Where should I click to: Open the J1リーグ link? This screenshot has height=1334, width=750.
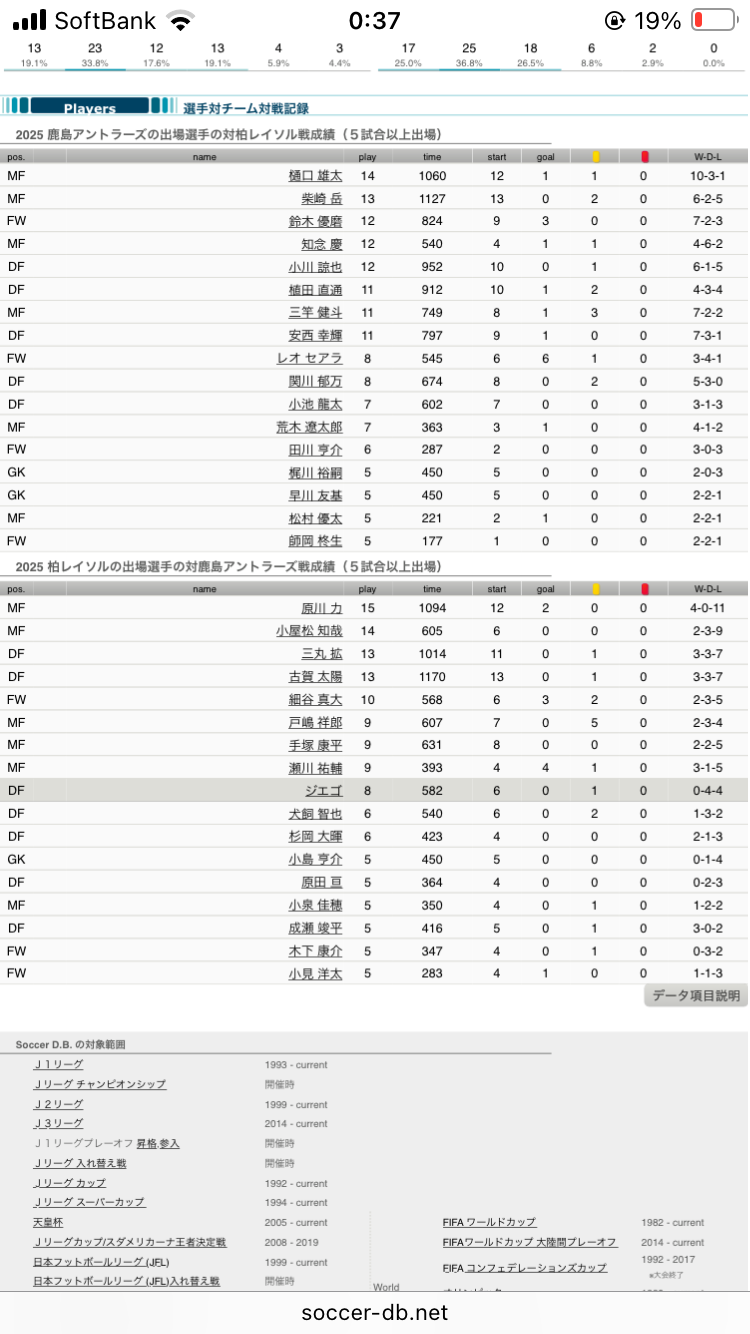pos(58,1065)
